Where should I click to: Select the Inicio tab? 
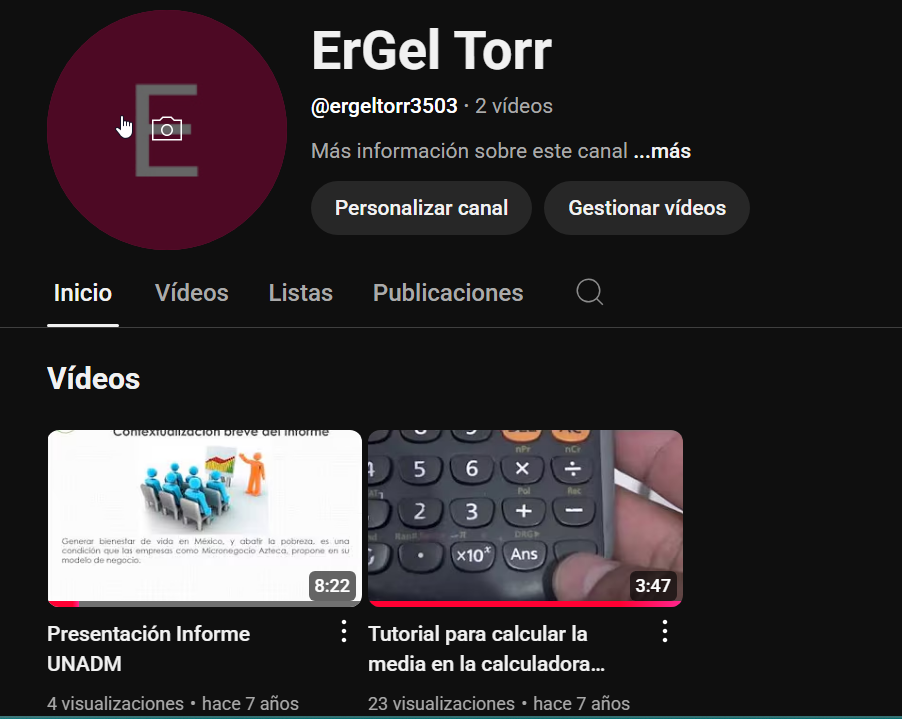pyautogui.click(x=83, y=293)
